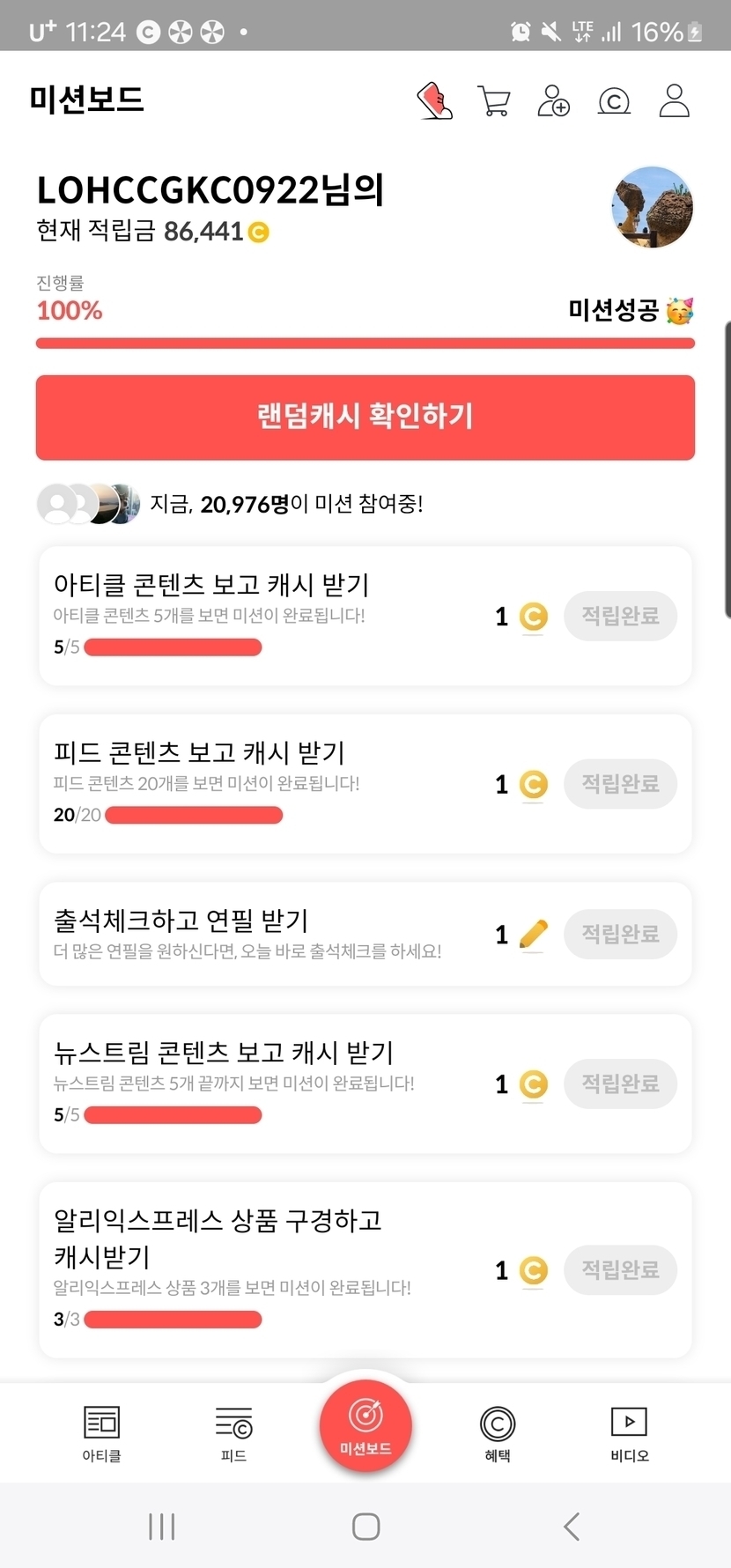Viewport: 731px width, 1568px height.
Task: Go to the system home screen
Action: (x=365, y=1527)
